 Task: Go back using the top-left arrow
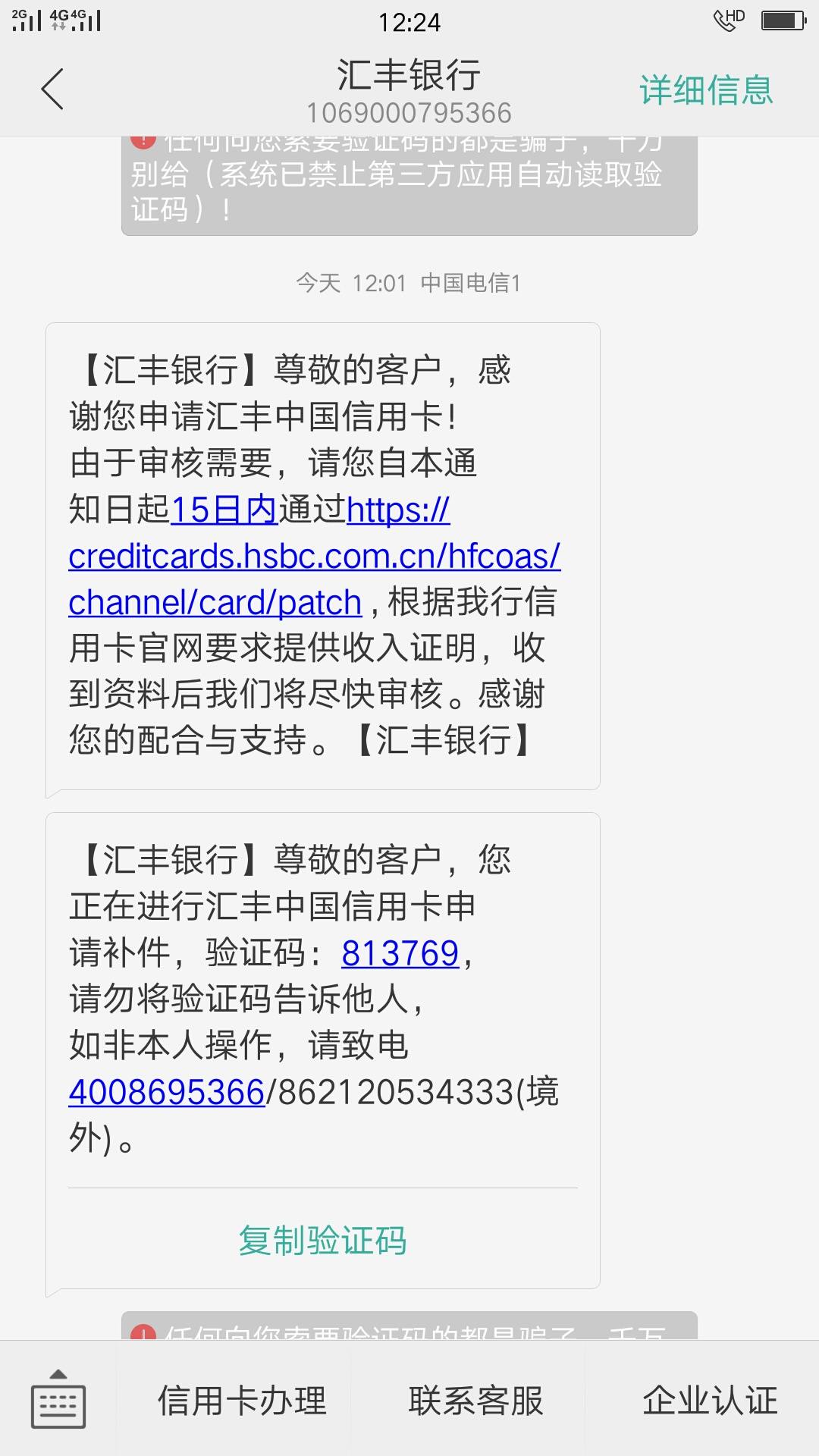[52, 89]
